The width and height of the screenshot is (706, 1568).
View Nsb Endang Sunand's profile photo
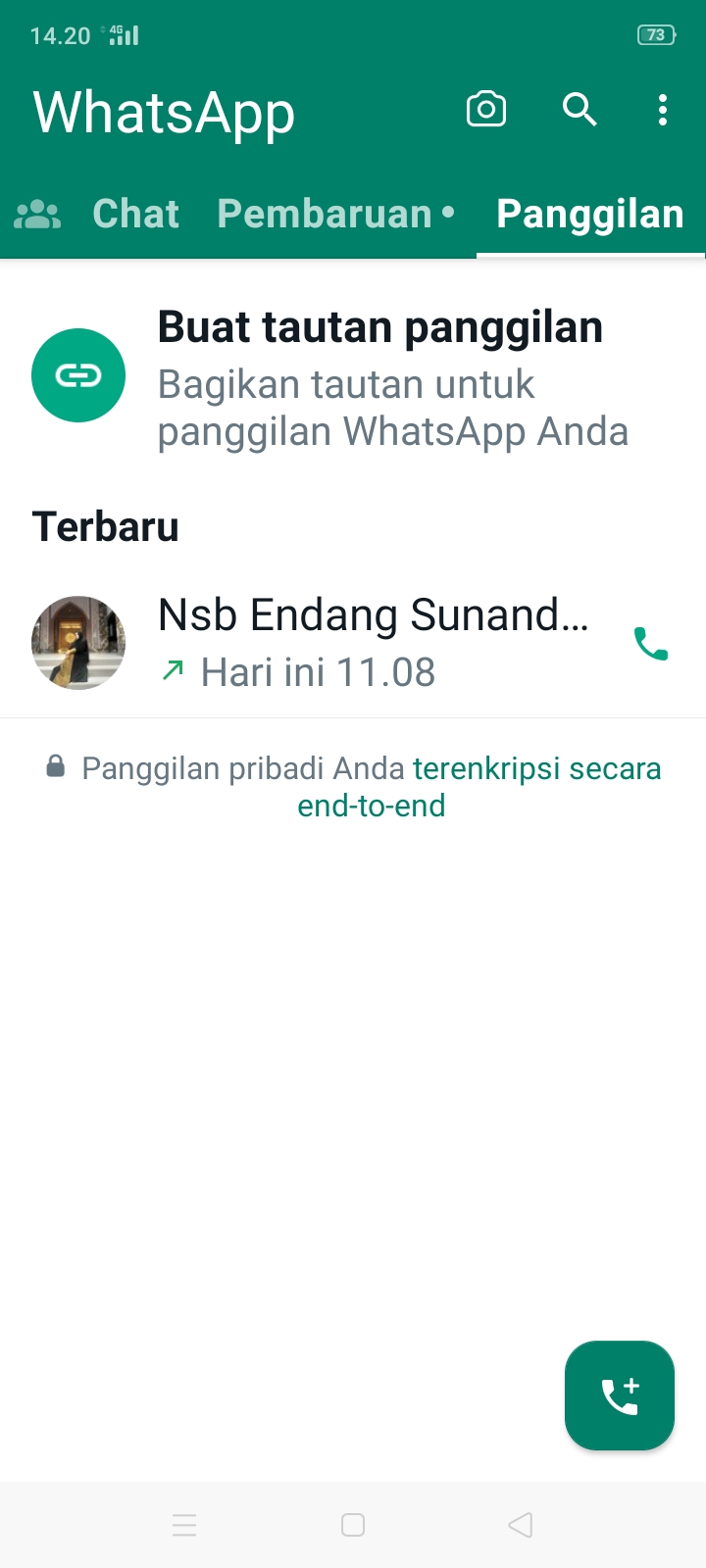click(x=78, y=643)
